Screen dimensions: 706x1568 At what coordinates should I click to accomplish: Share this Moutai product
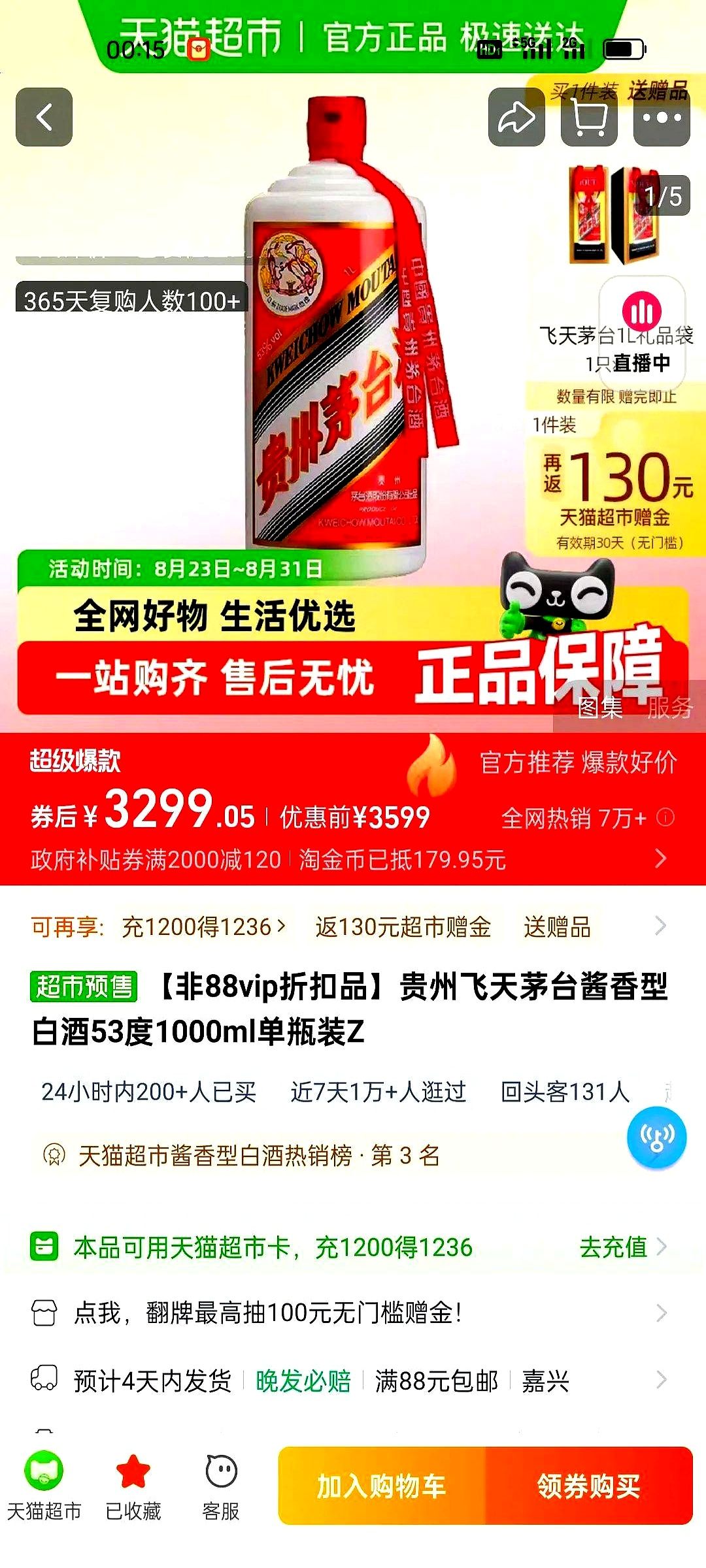point(516,118)
